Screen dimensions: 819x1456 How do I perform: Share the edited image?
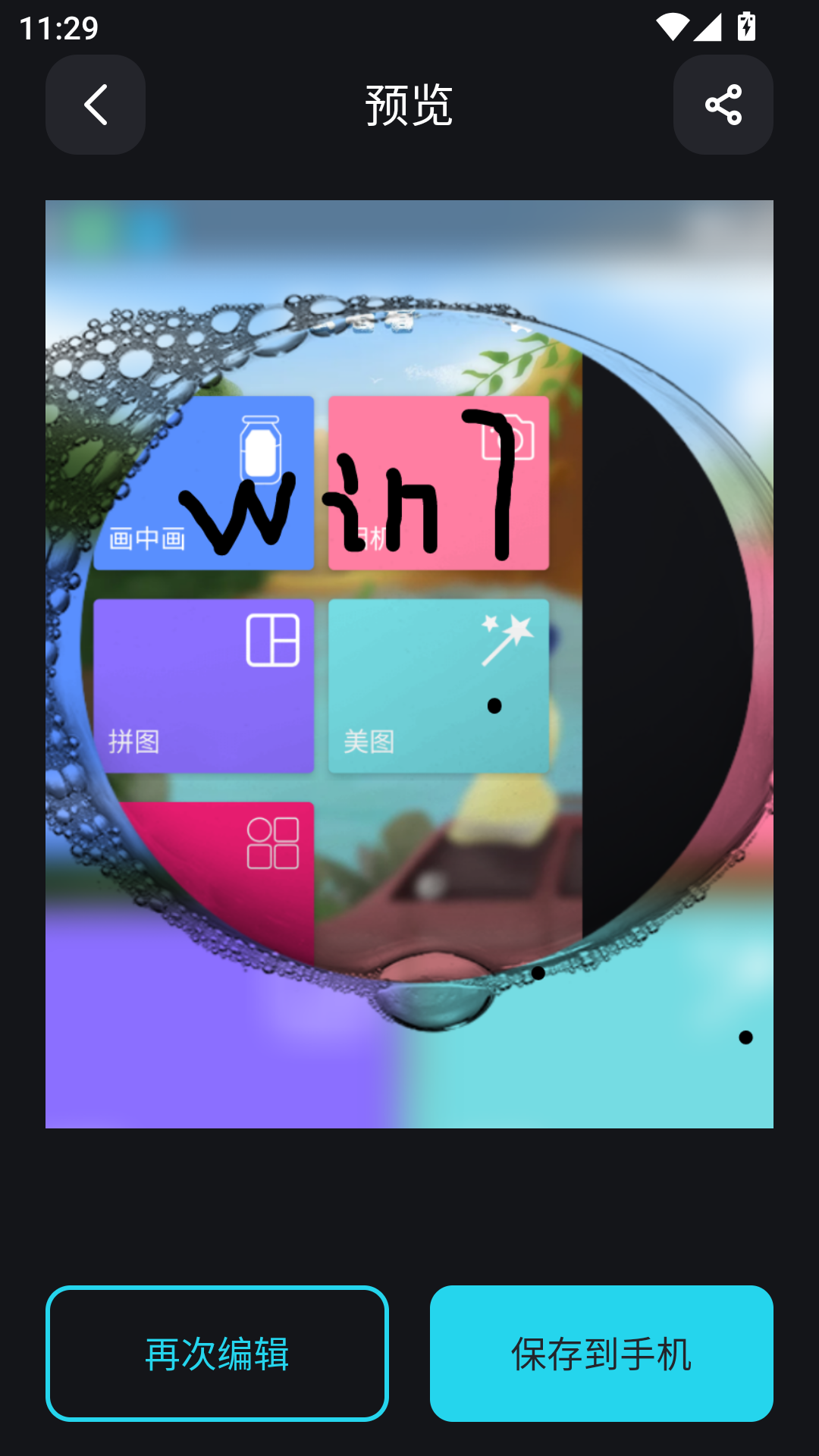[723, 105]
